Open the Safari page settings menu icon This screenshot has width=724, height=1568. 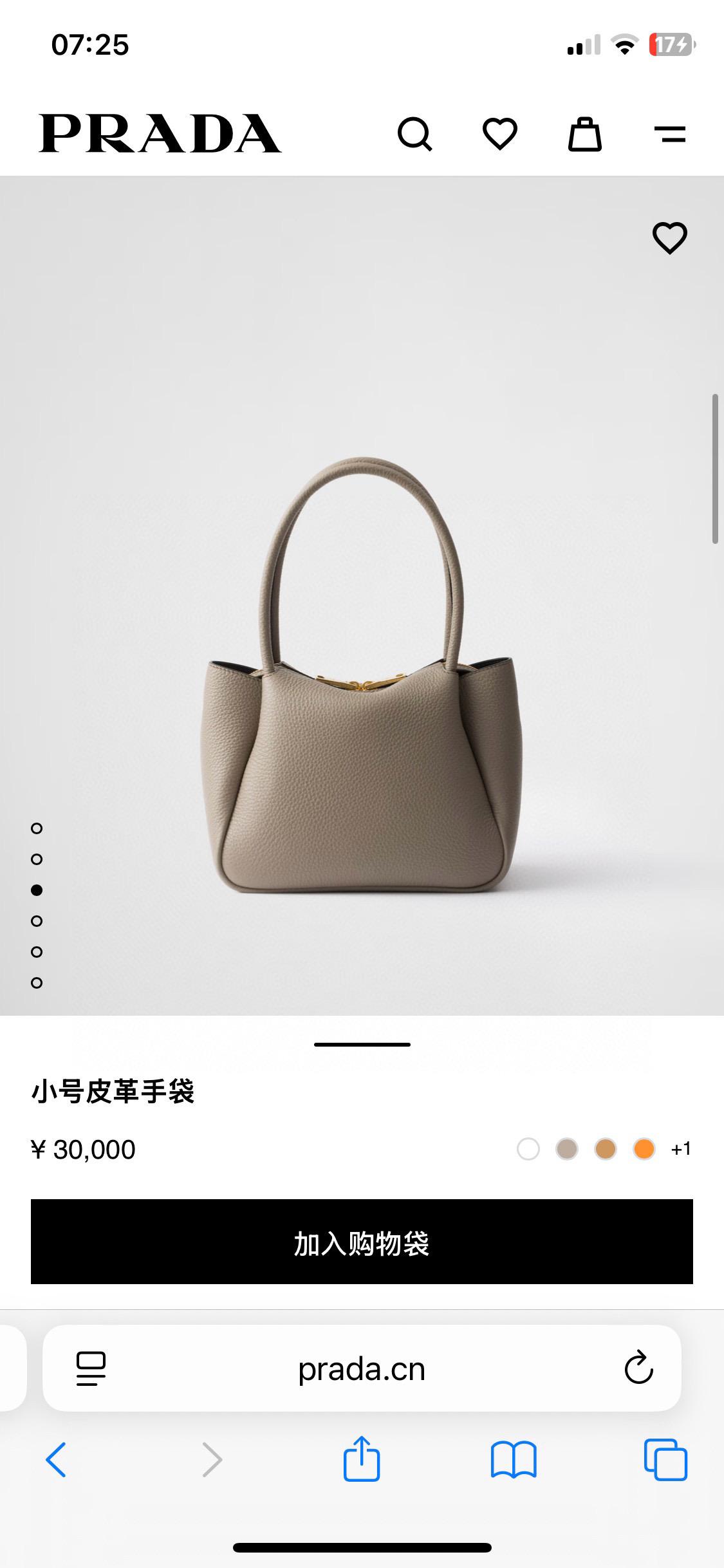pos(91,1368)
